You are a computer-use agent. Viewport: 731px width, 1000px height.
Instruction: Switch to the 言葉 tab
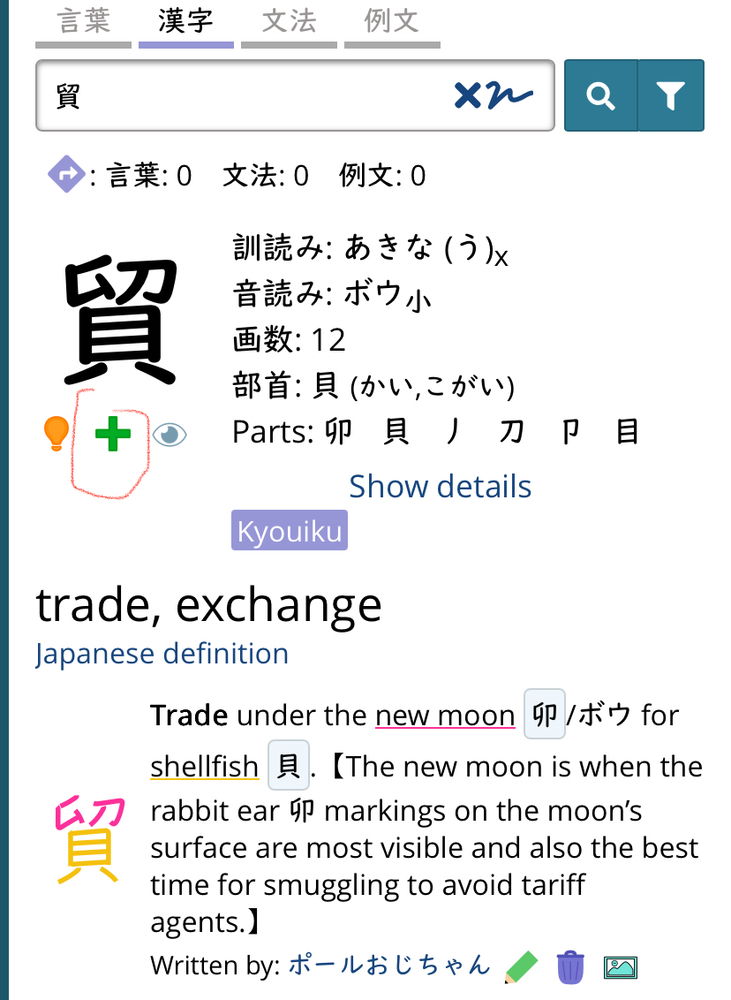tap(83, 22)
